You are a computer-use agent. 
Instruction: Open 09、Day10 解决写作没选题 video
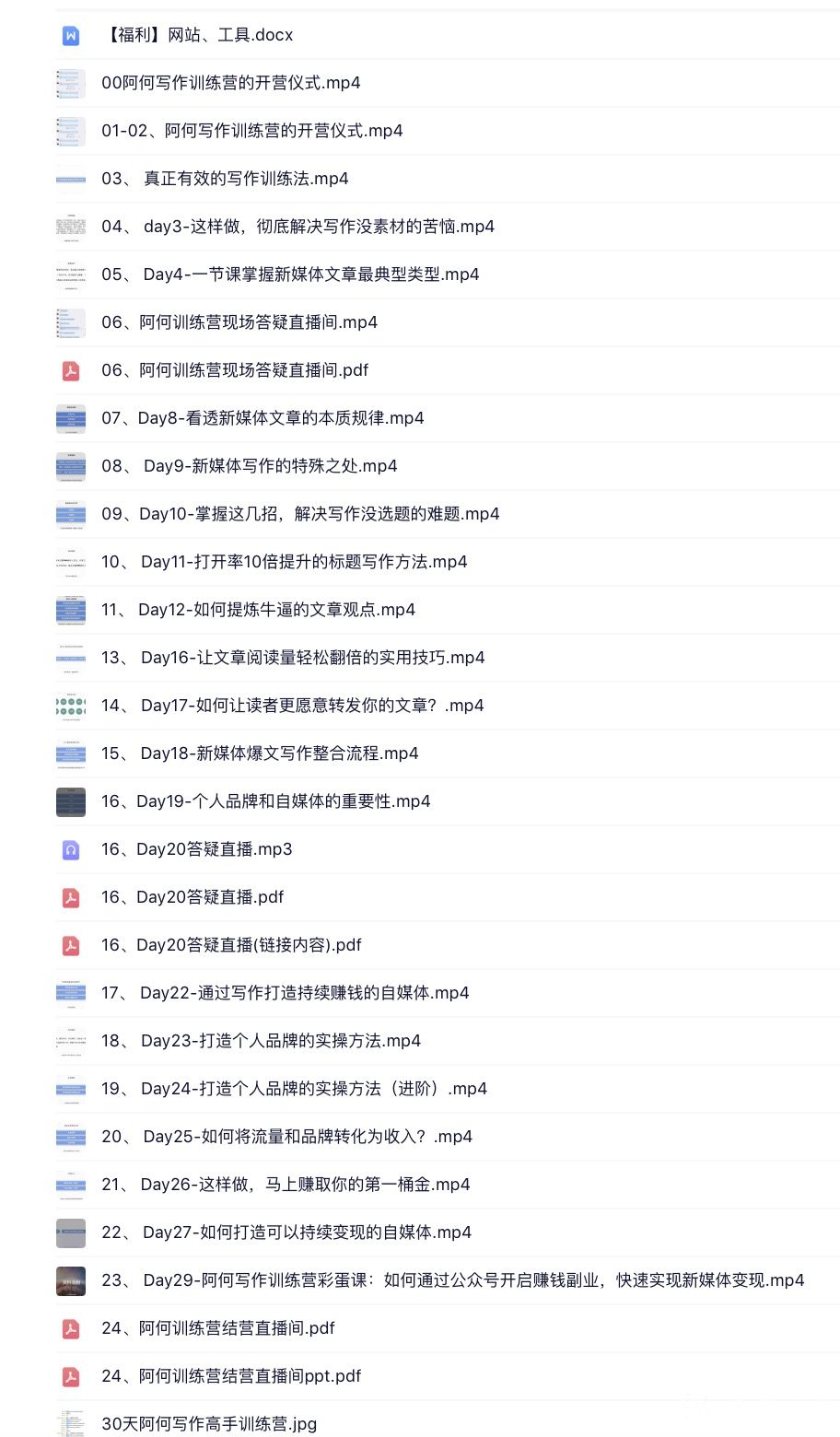tap(300, 514)
